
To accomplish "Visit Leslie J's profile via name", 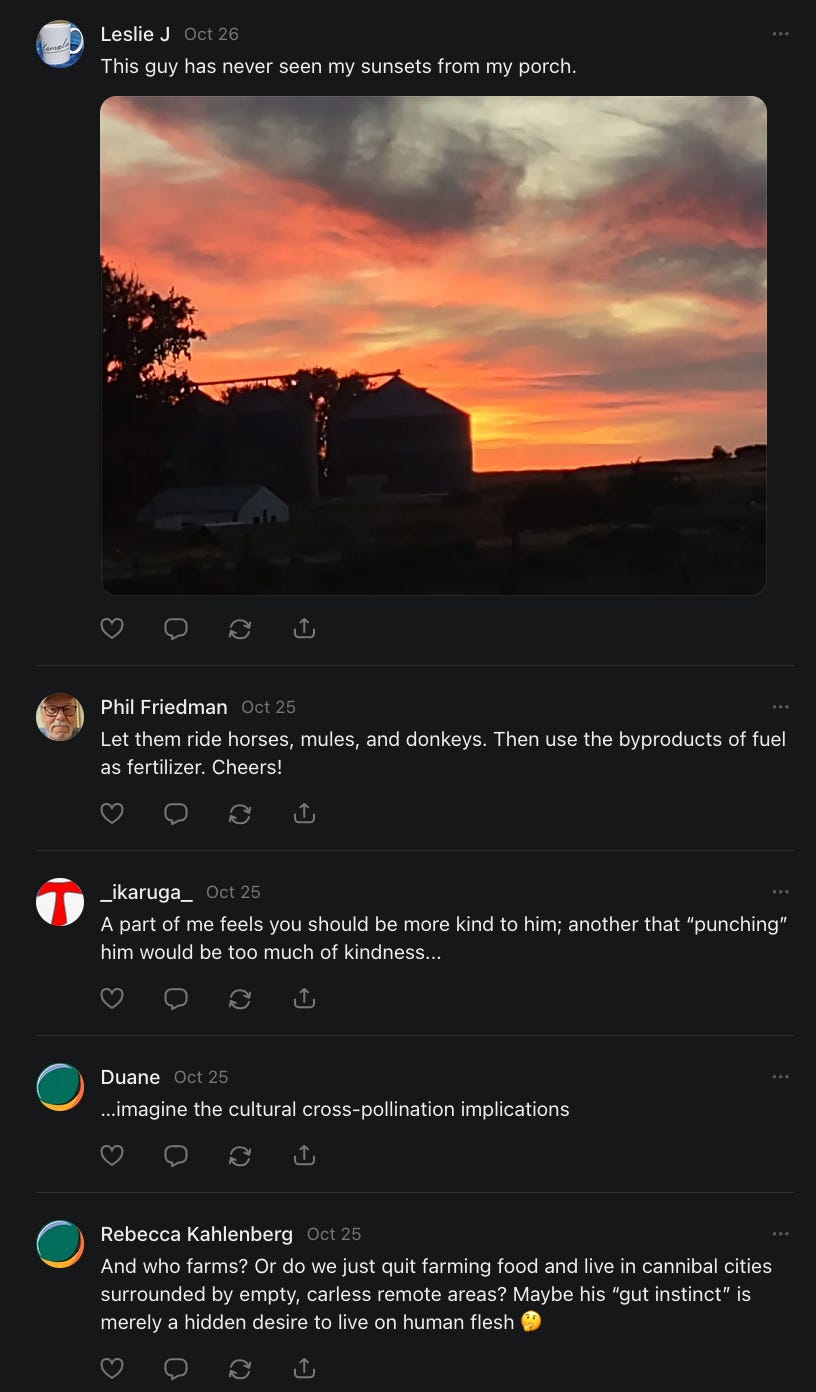I will tap(135, 34).
